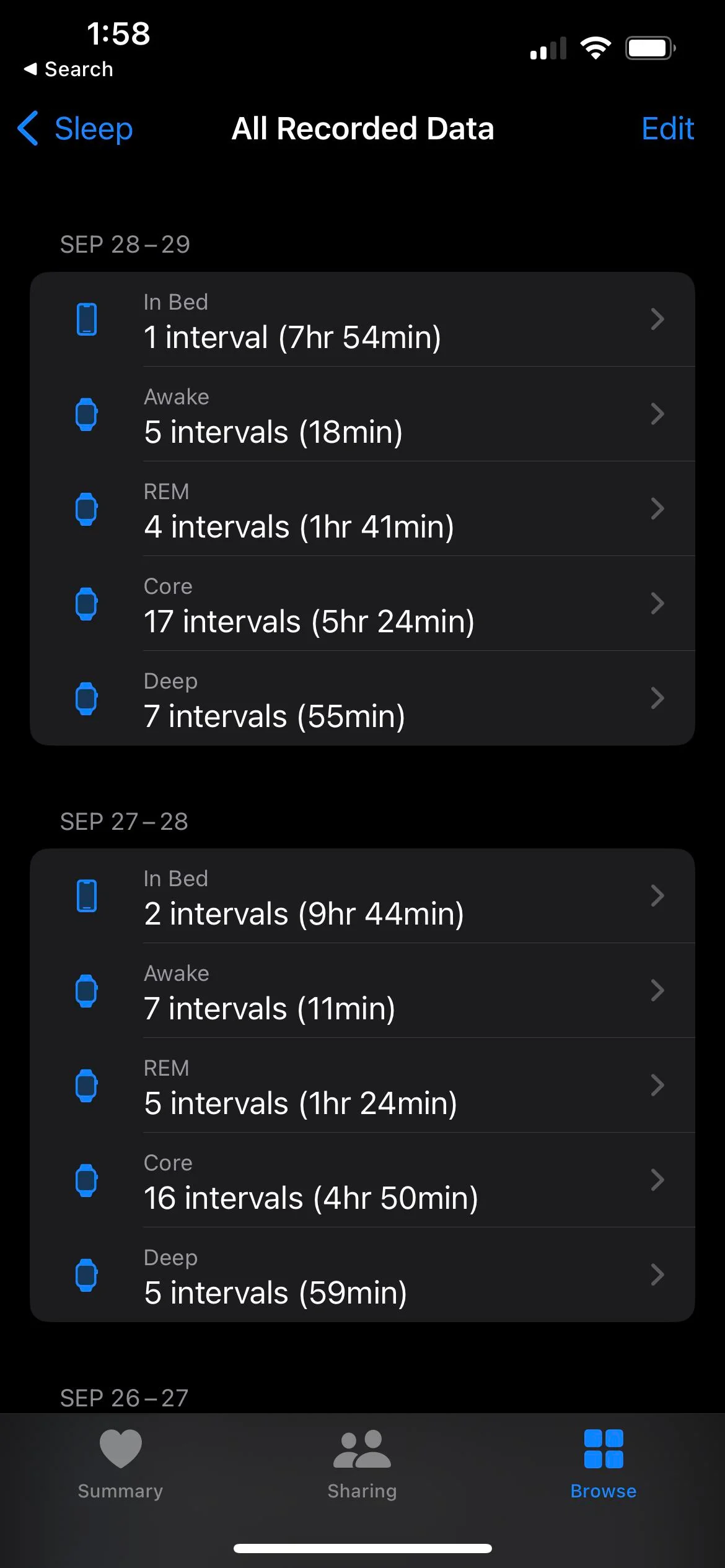Switch to the Summary tab

coord(121,1464)
